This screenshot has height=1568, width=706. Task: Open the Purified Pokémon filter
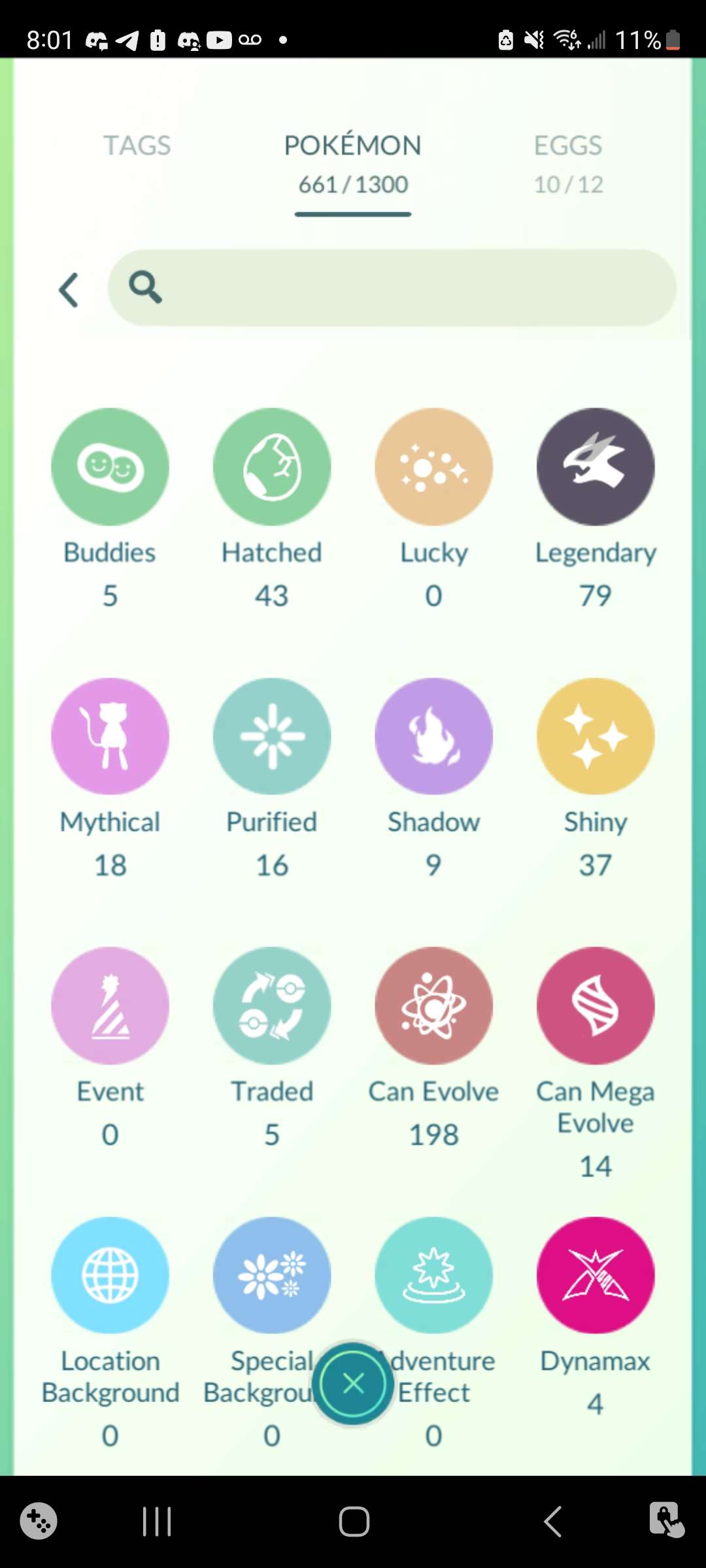coord(272,735)
